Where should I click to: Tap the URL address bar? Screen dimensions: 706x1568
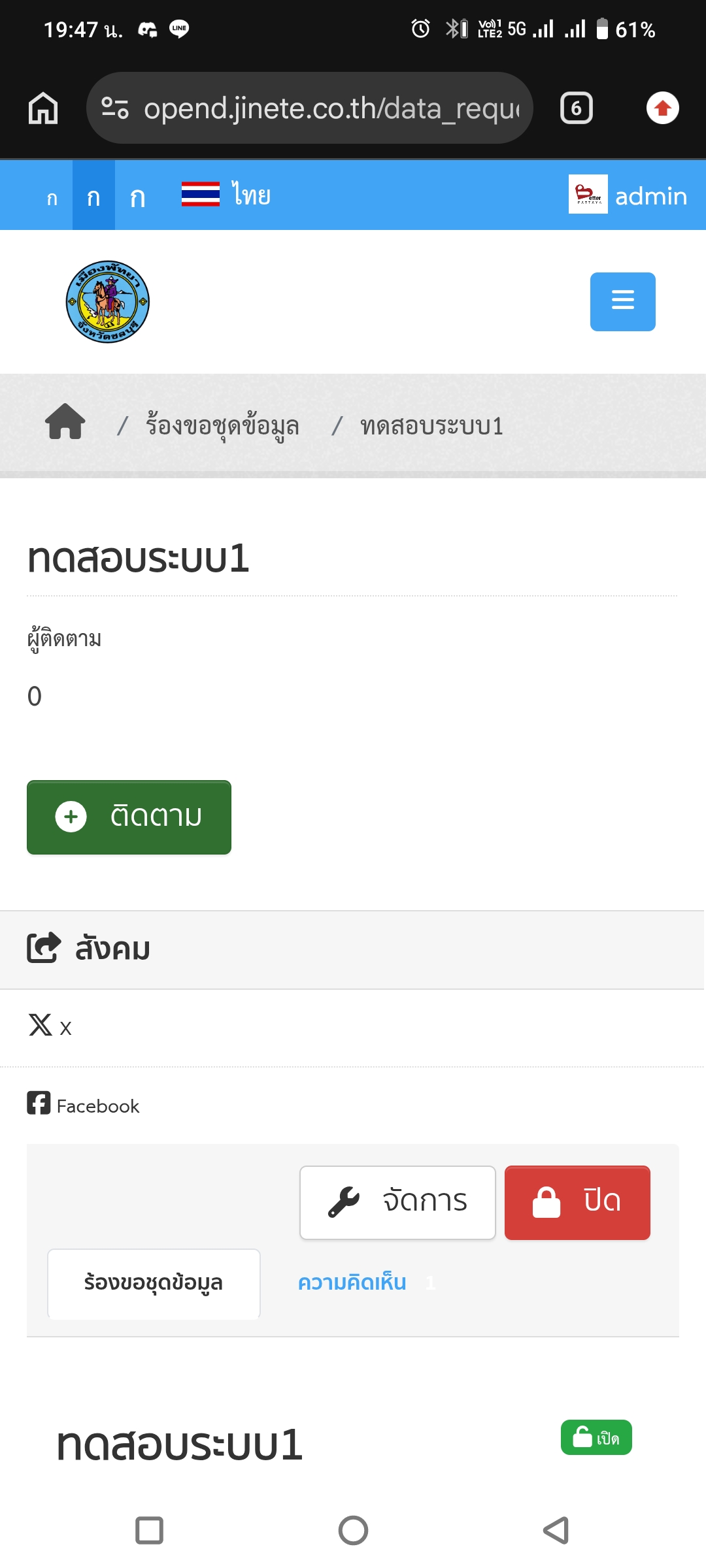pyautogui.click(x=309, y=108)
